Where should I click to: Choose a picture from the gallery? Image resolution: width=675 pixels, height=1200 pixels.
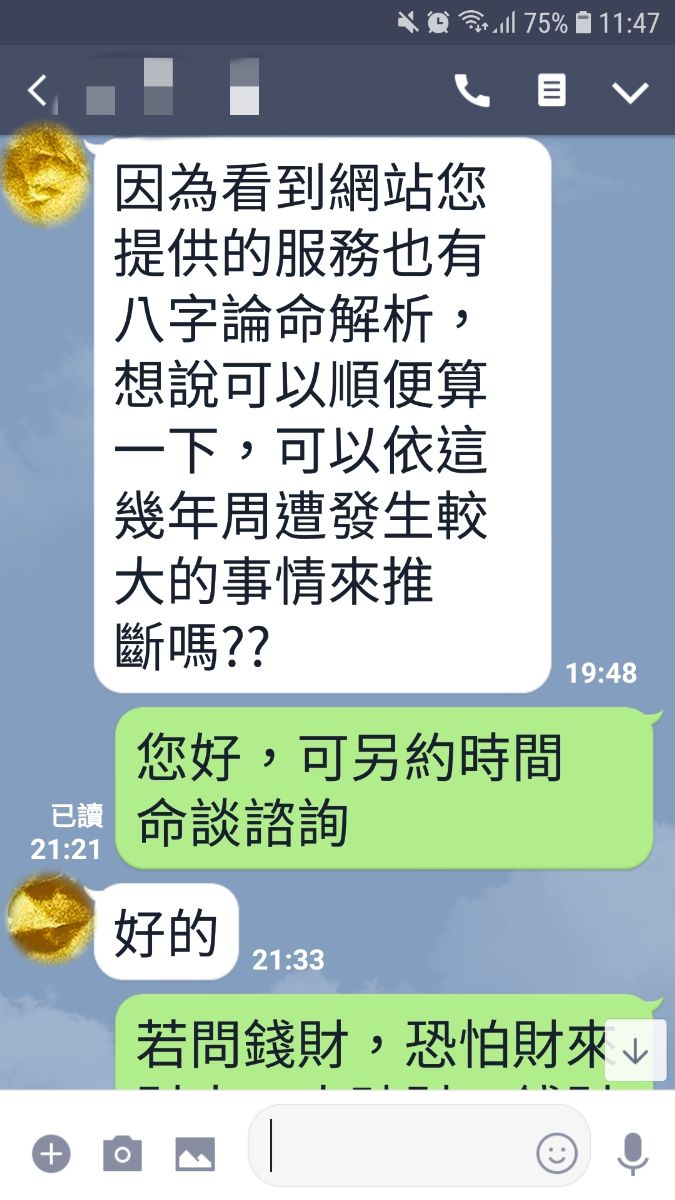pyautogui.click(x=195, y=1154)
